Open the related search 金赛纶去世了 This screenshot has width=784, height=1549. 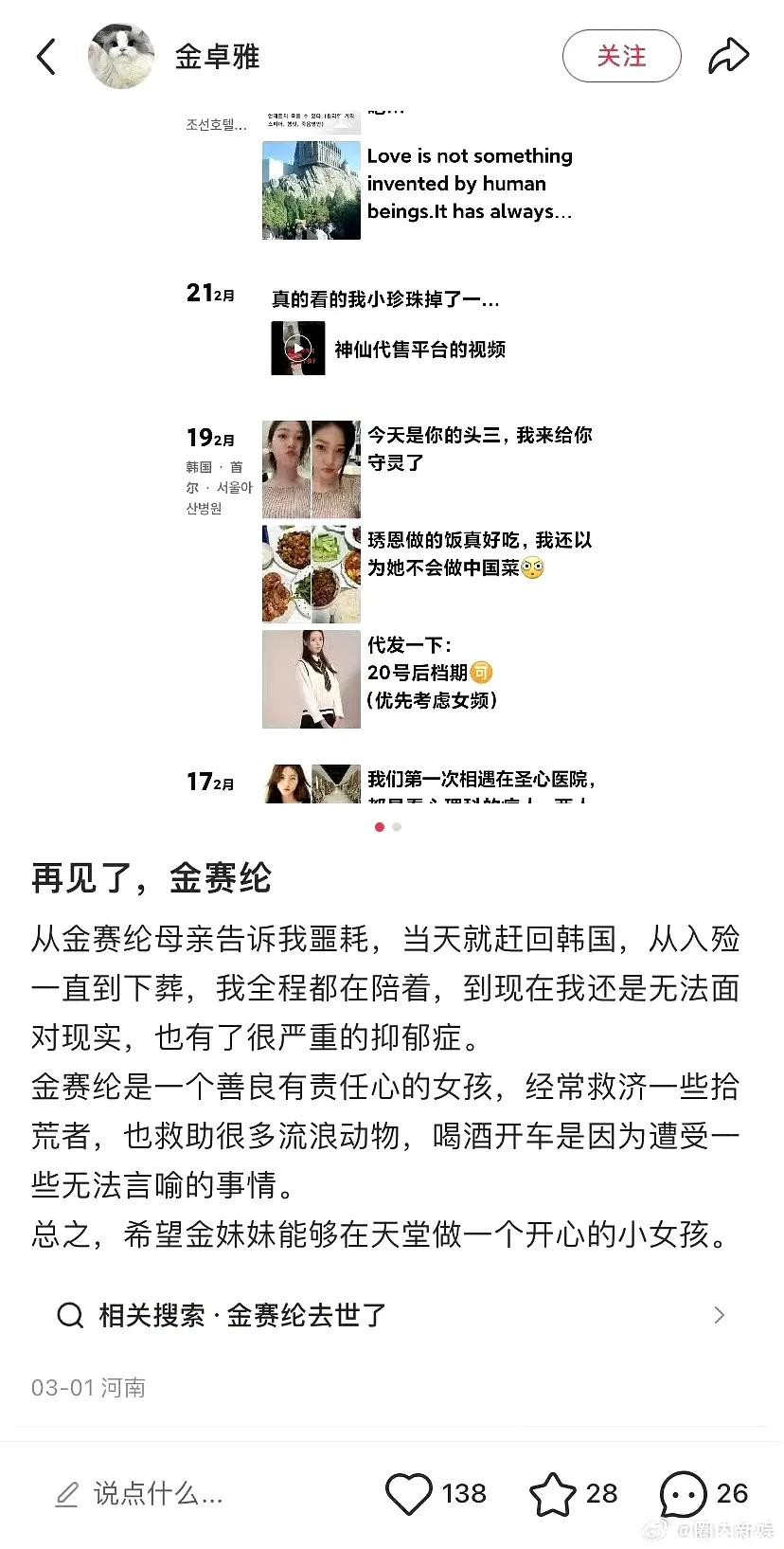pyautogui.click(x=391, y=1315)
